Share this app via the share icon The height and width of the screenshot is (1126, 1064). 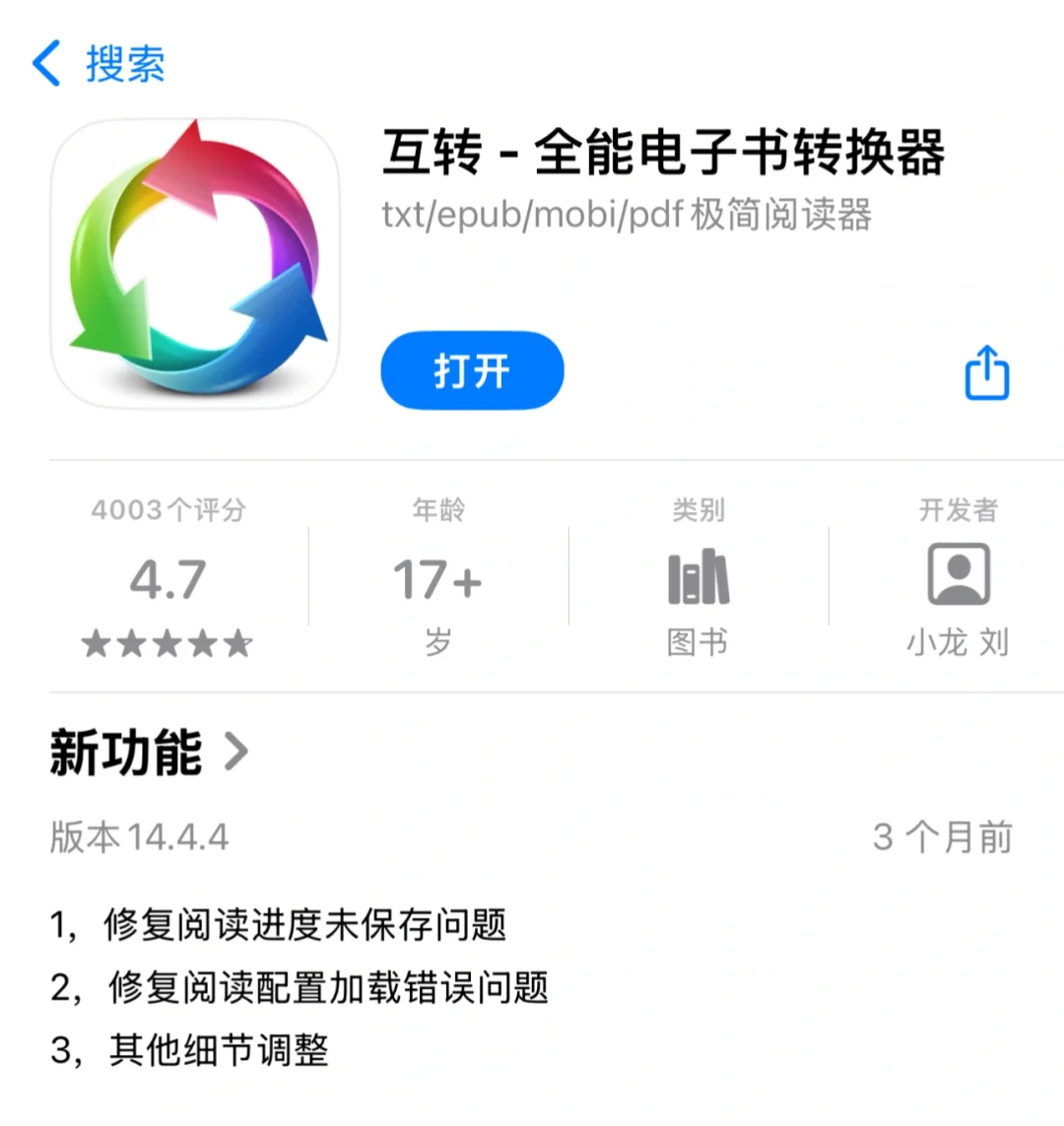[986, 372]
